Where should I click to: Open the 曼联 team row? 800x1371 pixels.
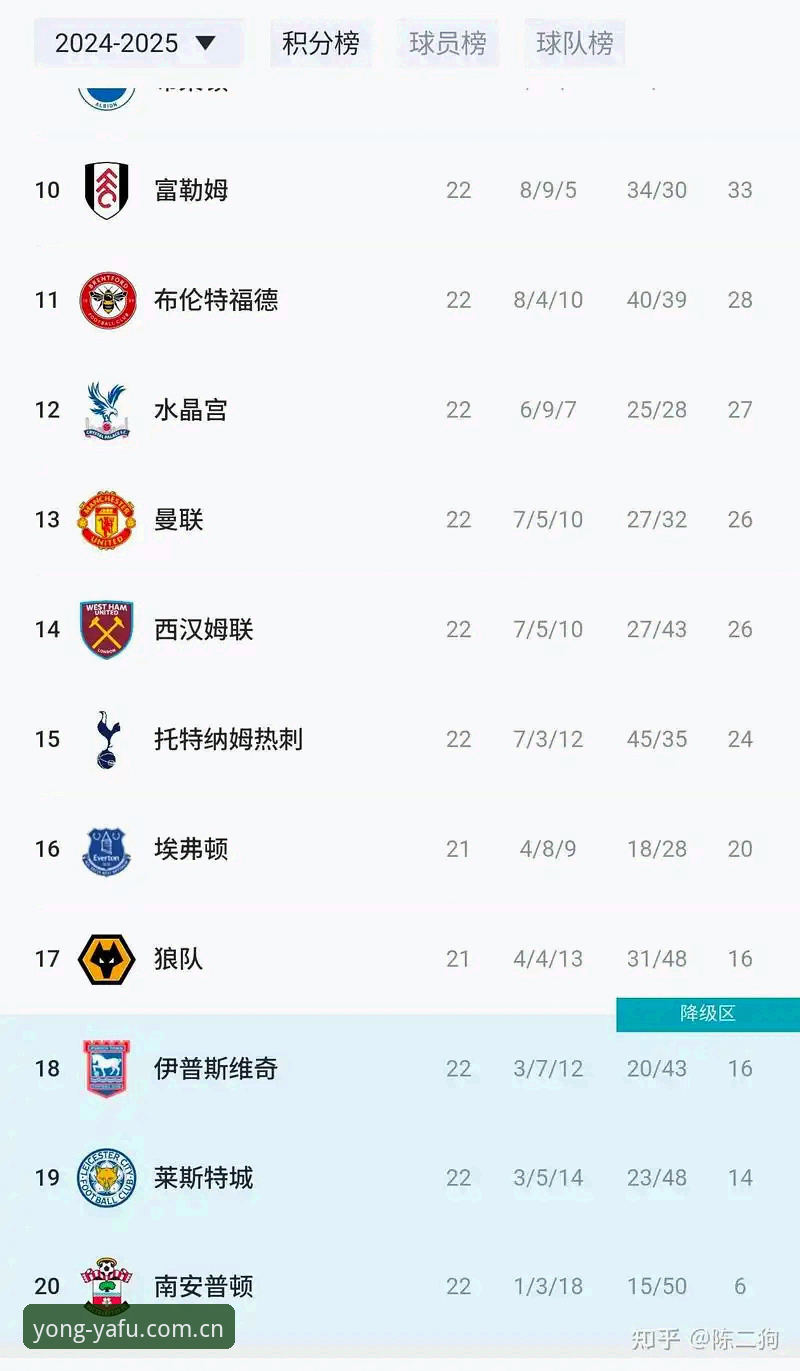[x=400, y=520]
